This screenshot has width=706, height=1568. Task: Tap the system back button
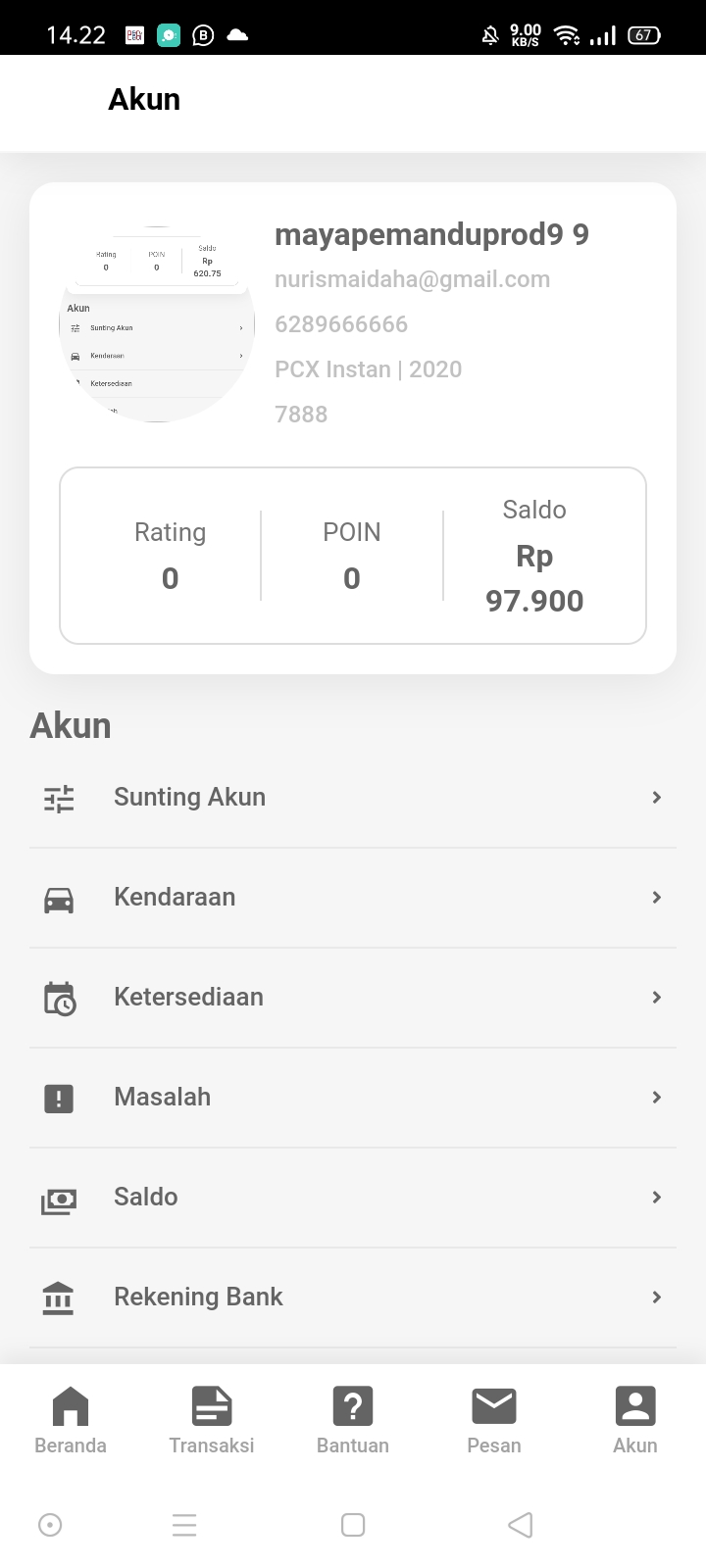click(521, 1525)
